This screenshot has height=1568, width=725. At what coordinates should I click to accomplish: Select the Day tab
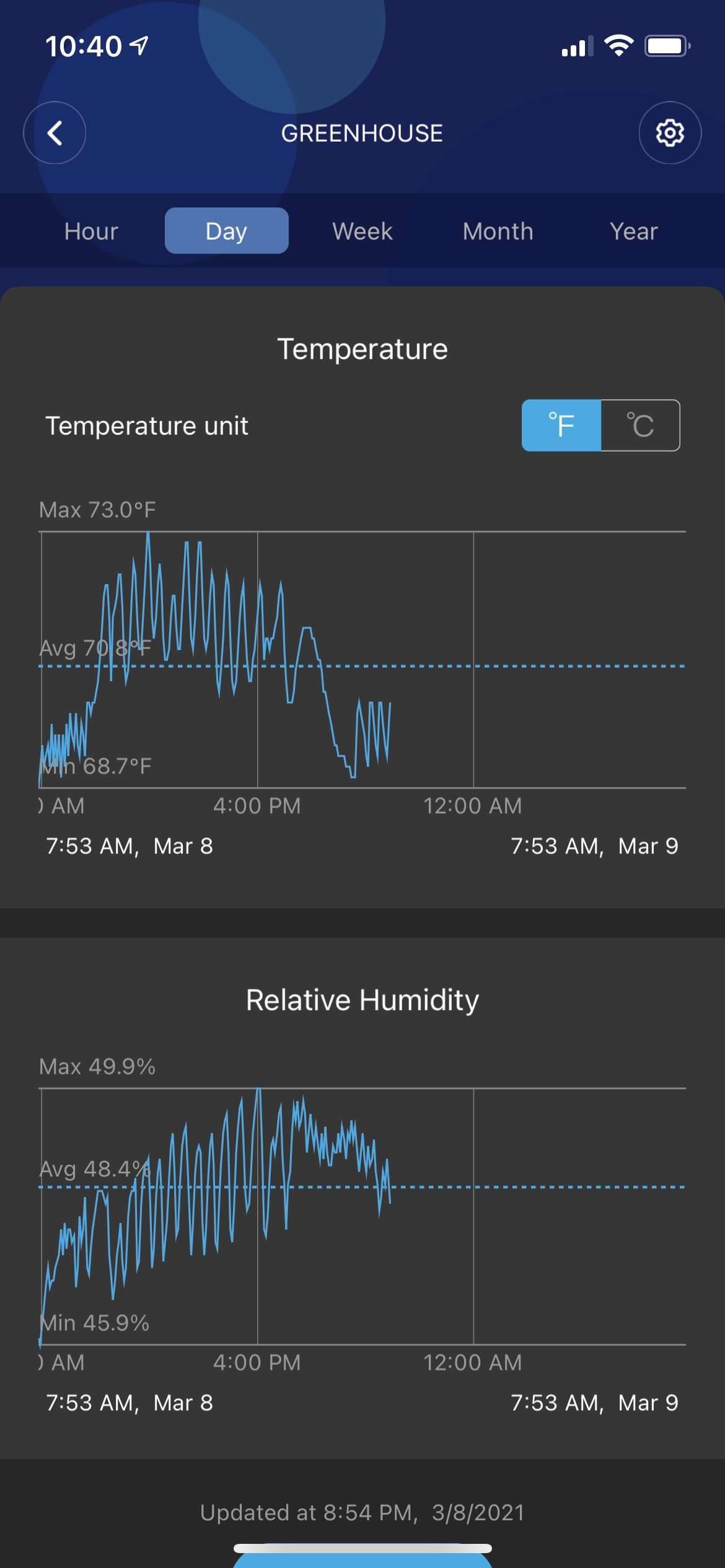[226, 231]
